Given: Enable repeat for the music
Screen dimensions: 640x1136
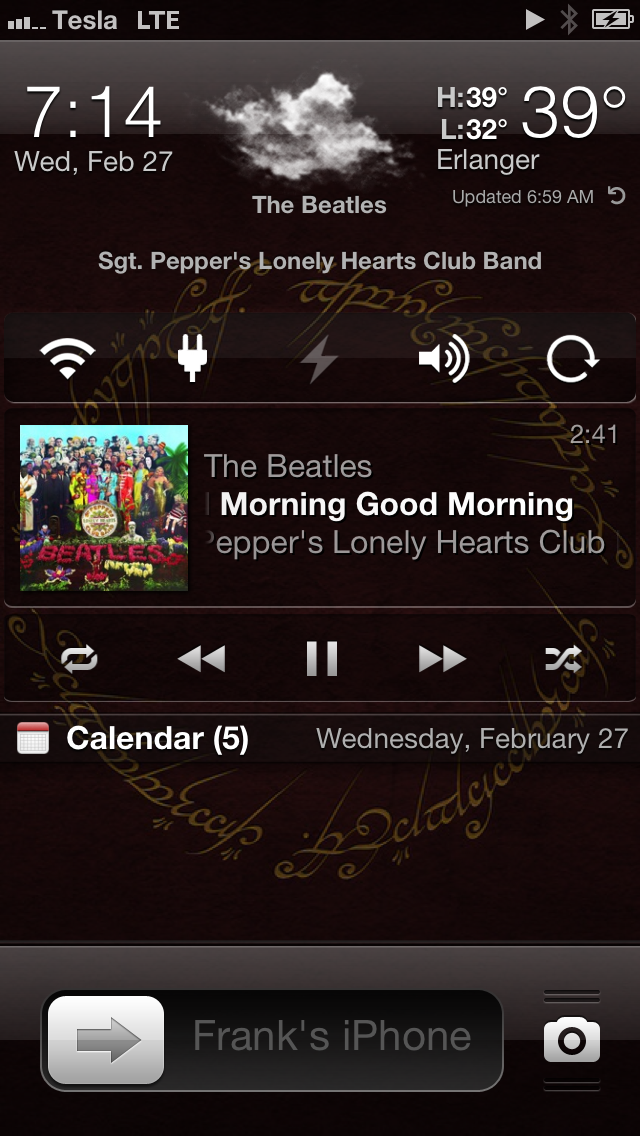Looking at the screenshot, I should pos(78,658).
